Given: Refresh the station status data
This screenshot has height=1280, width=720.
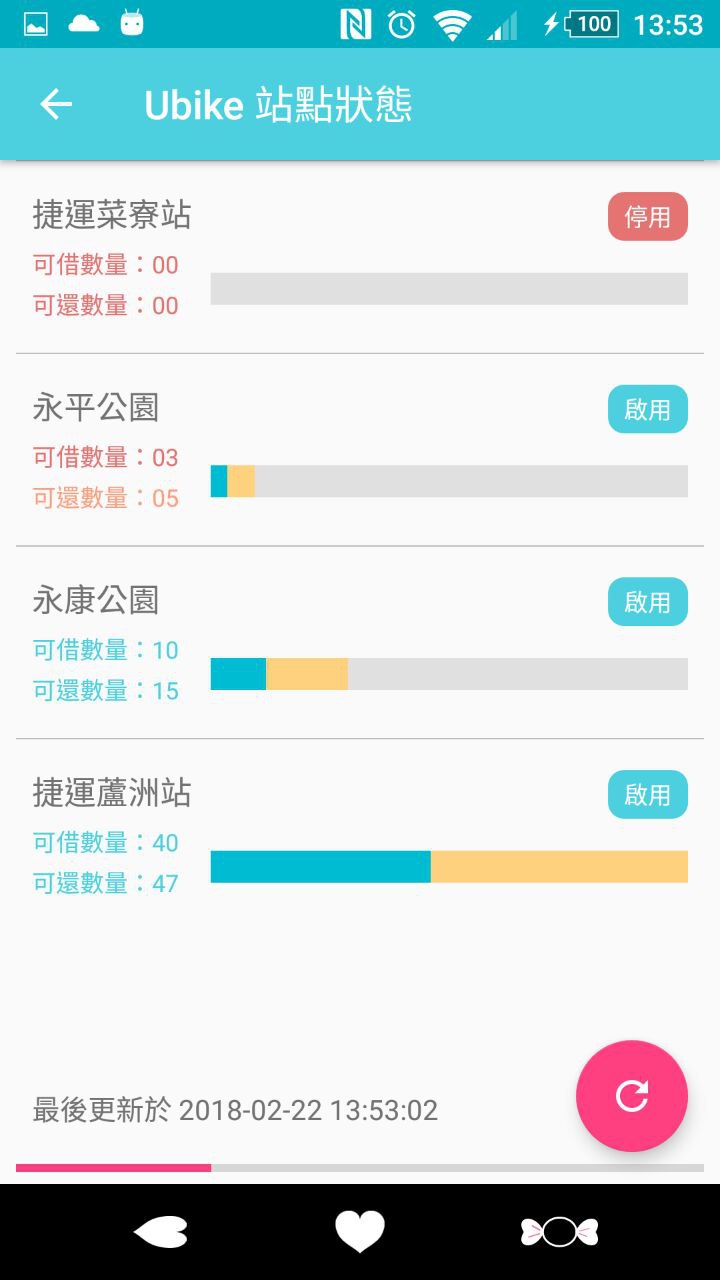Looking at the screenshot, I should (x=631, y=1096).
